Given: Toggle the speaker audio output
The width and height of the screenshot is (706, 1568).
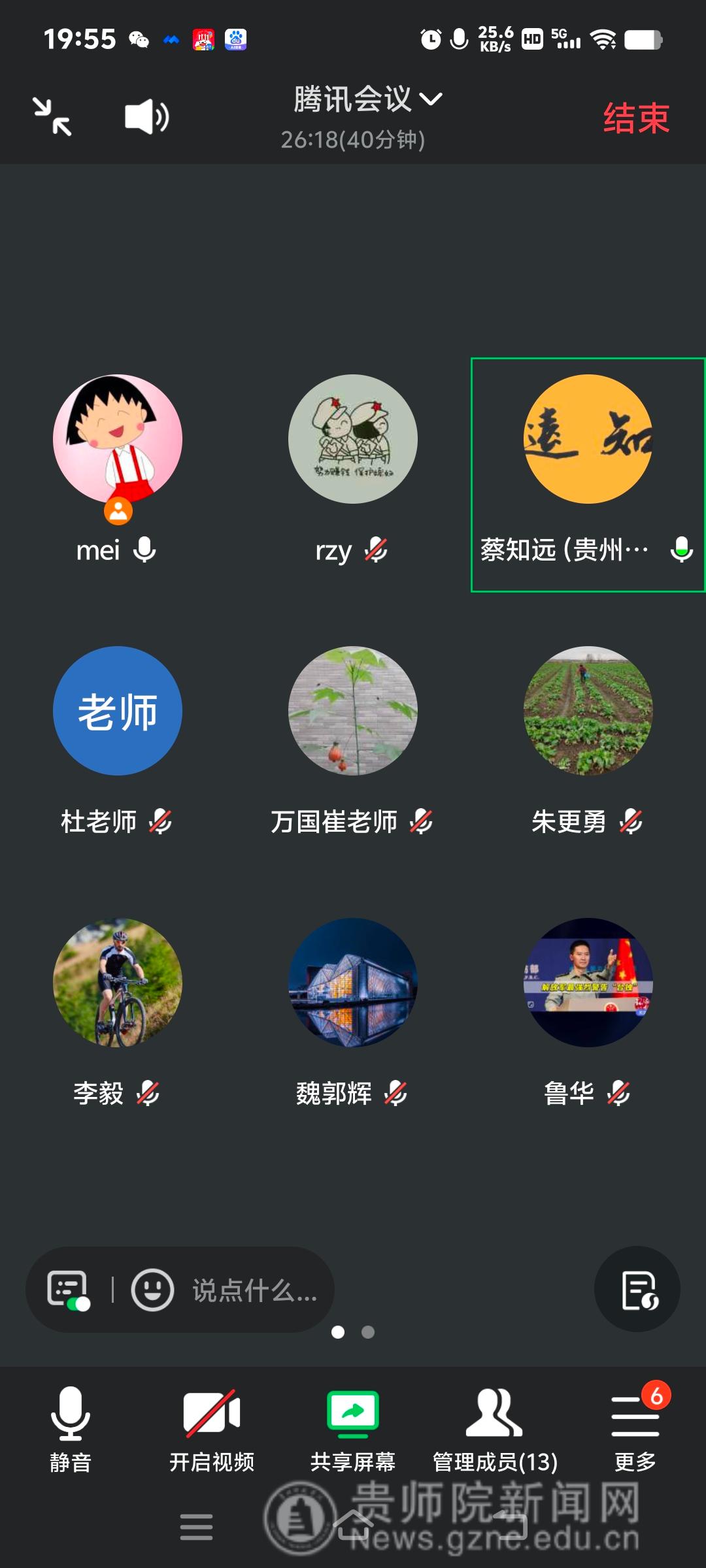Looking at the screenshot, I should click(x=146, y=117).
